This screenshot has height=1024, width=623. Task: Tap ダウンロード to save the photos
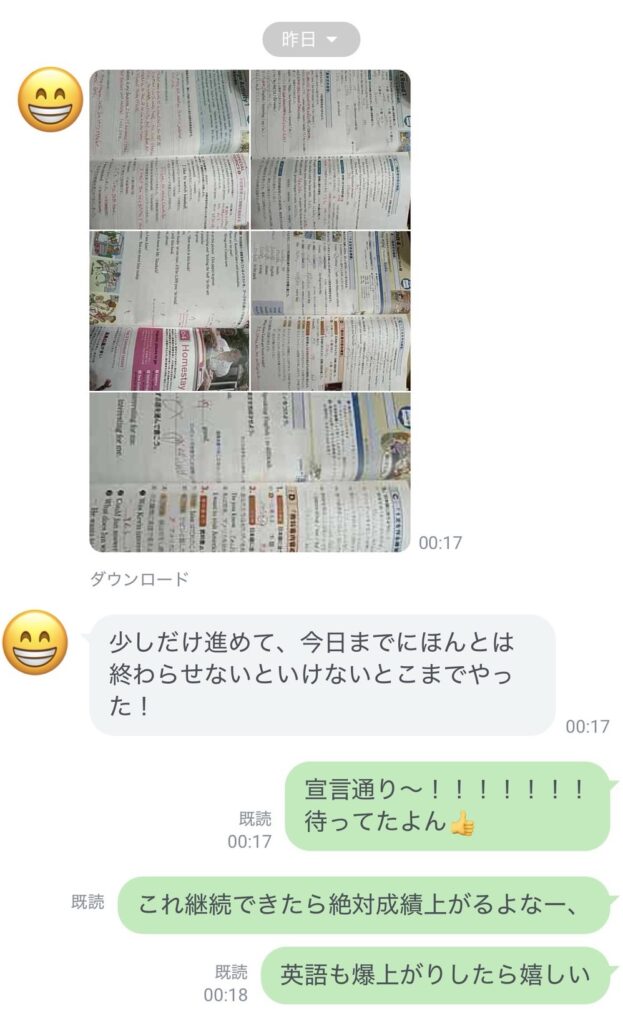coord(139,579)
